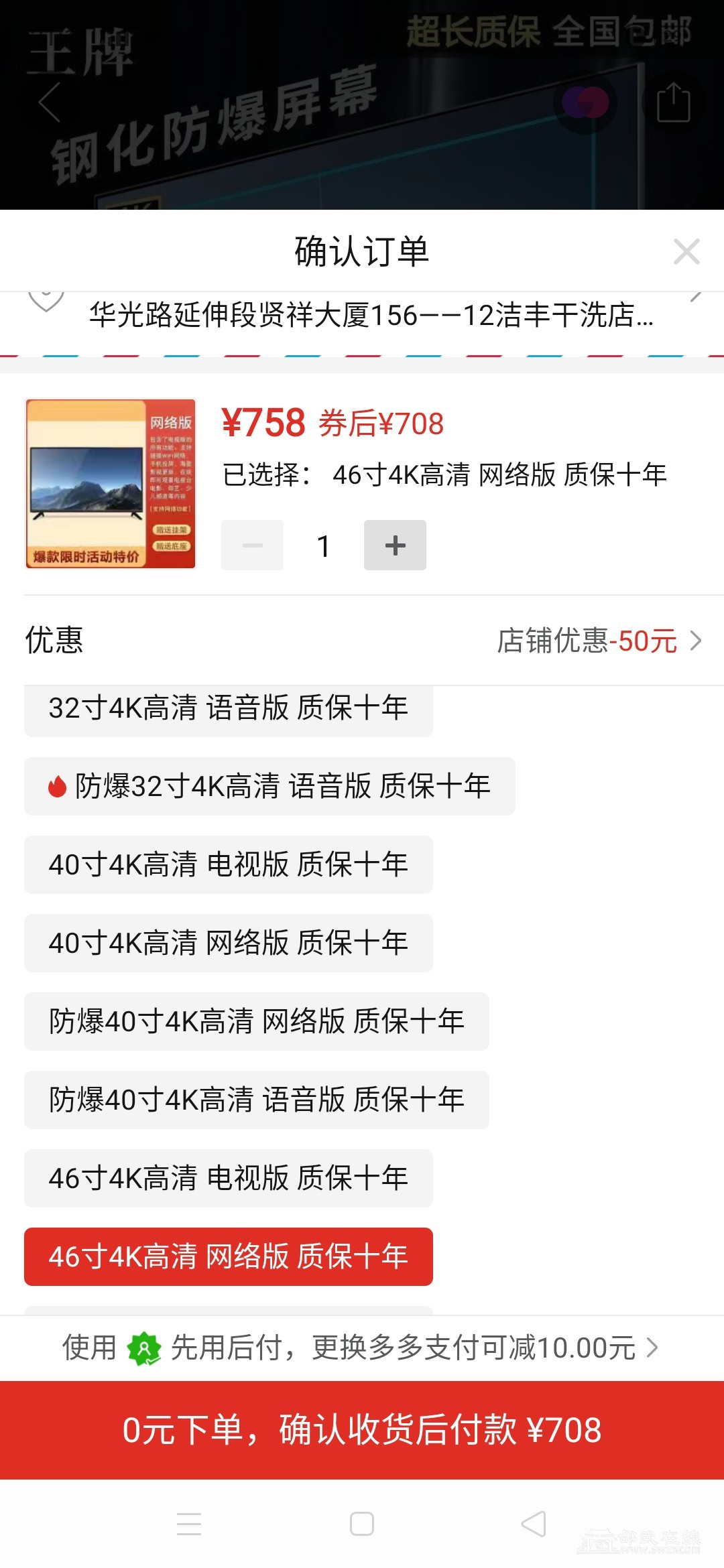This screenshot has height=1568, width=724.
Task: Select 防爆40寸4K高清 语音版 option
Action: click(x=256, y=1100)
